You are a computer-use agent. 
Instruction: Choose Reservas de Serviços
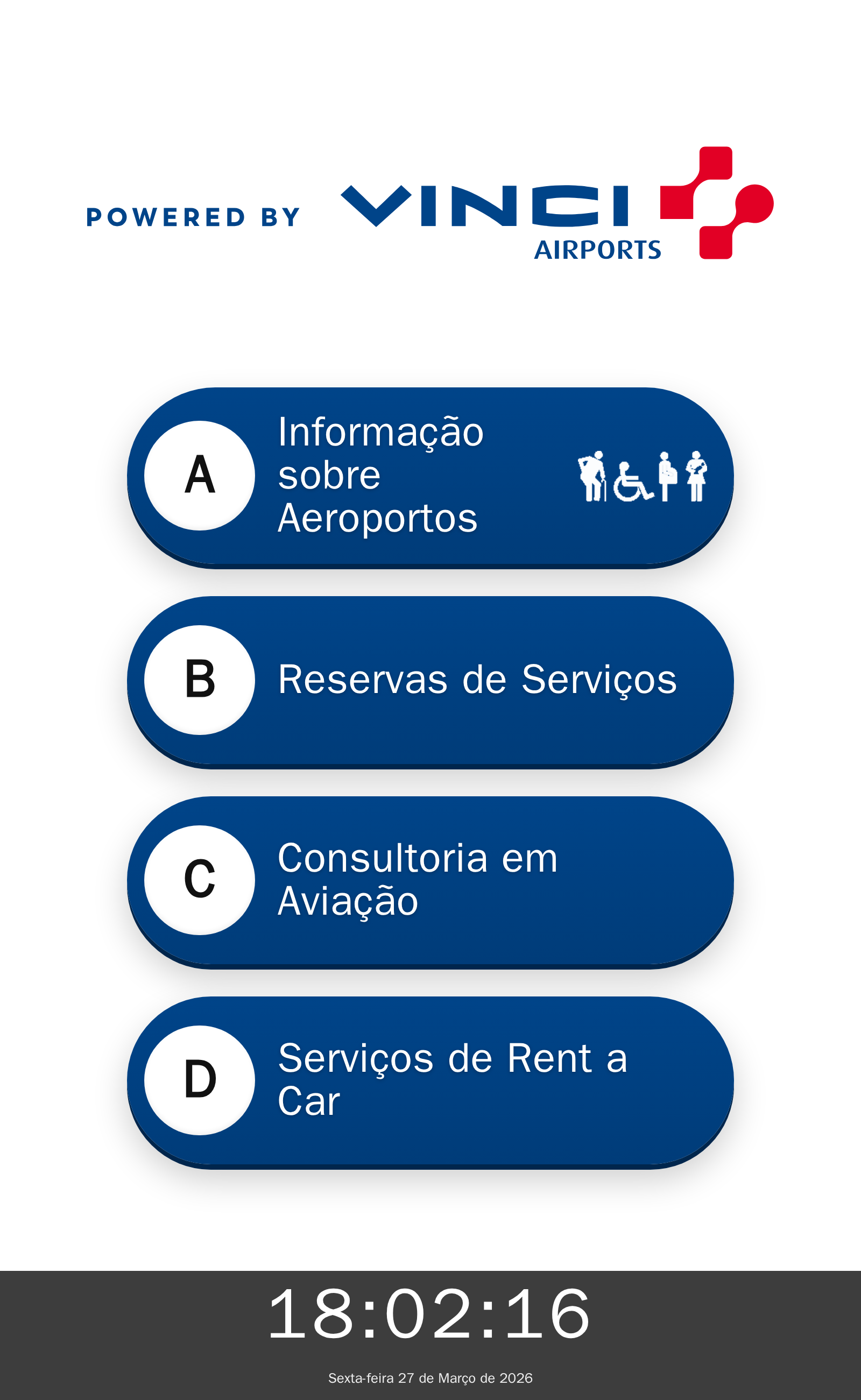(430, 680)
